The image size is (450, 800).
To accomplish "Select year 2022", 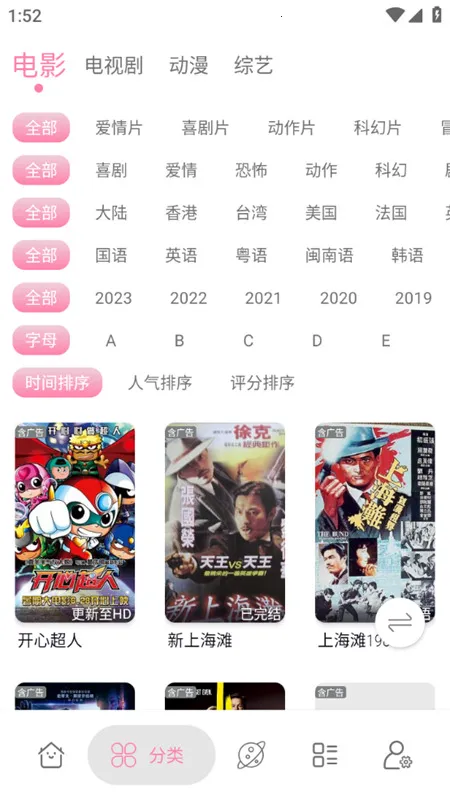I will [188, 298].
